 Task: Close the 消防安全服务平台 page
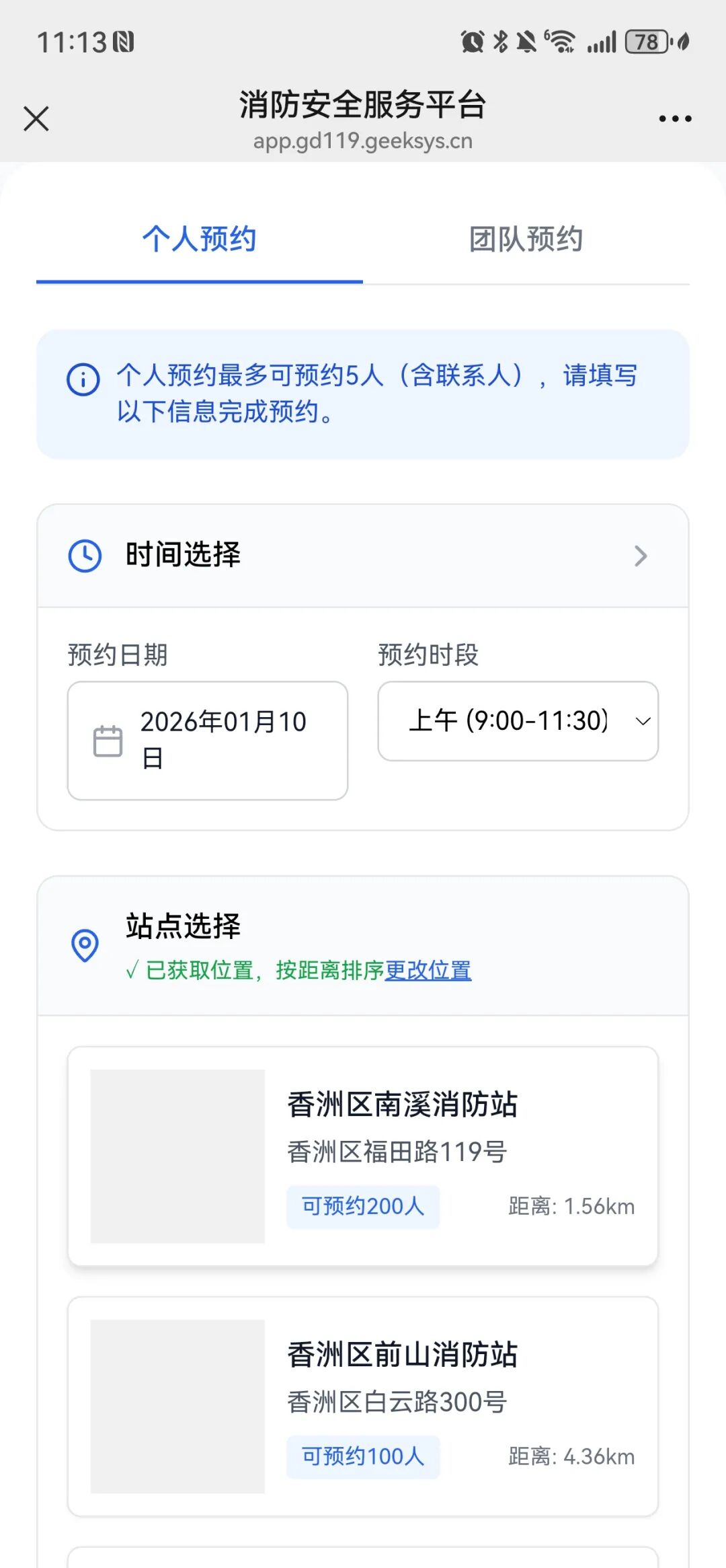[x=36, y=119]
